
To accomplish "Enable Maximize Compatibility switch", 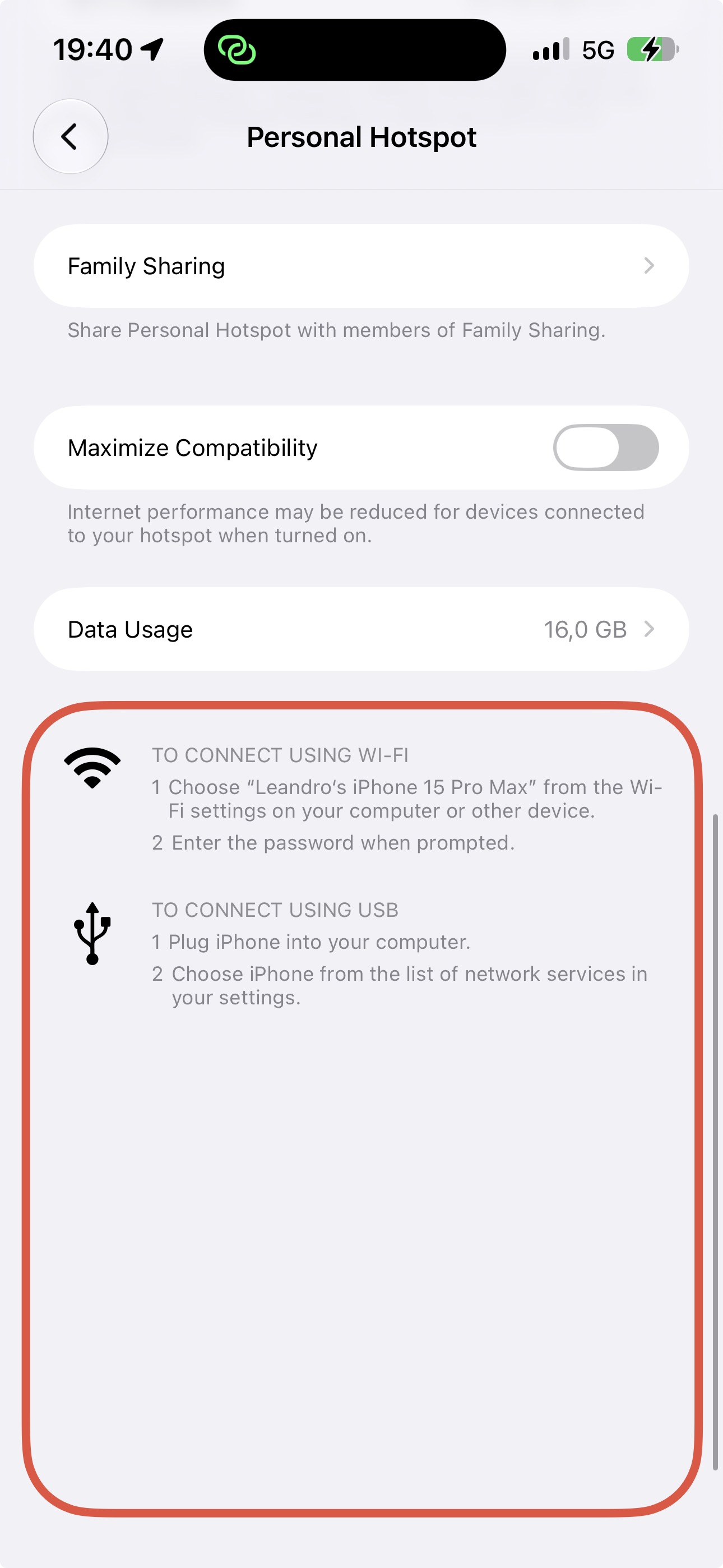I will [x=605, y=448].
